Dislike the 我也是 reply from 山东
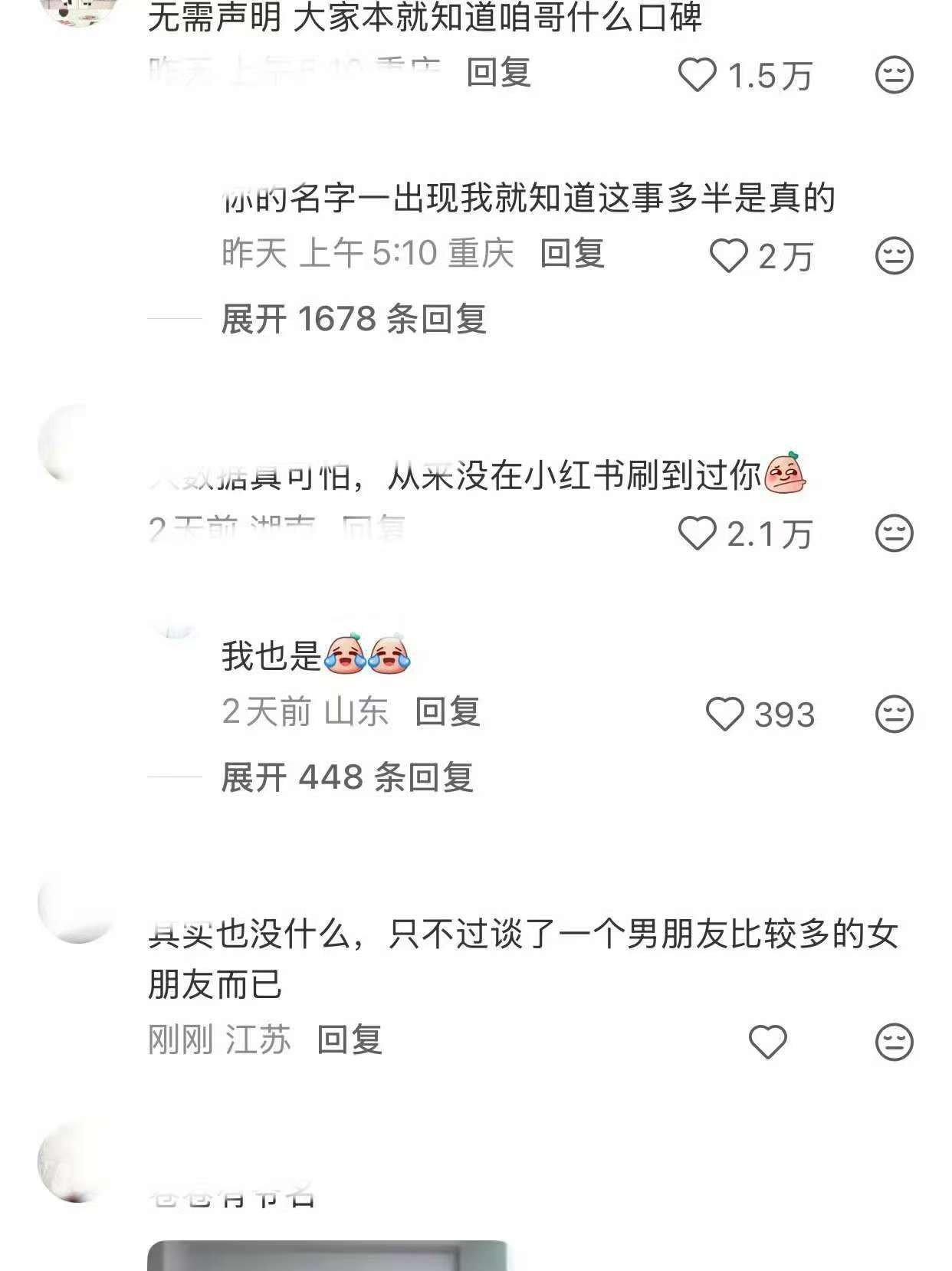Screen dimensions: 952x1271 [x=894, y=714]
